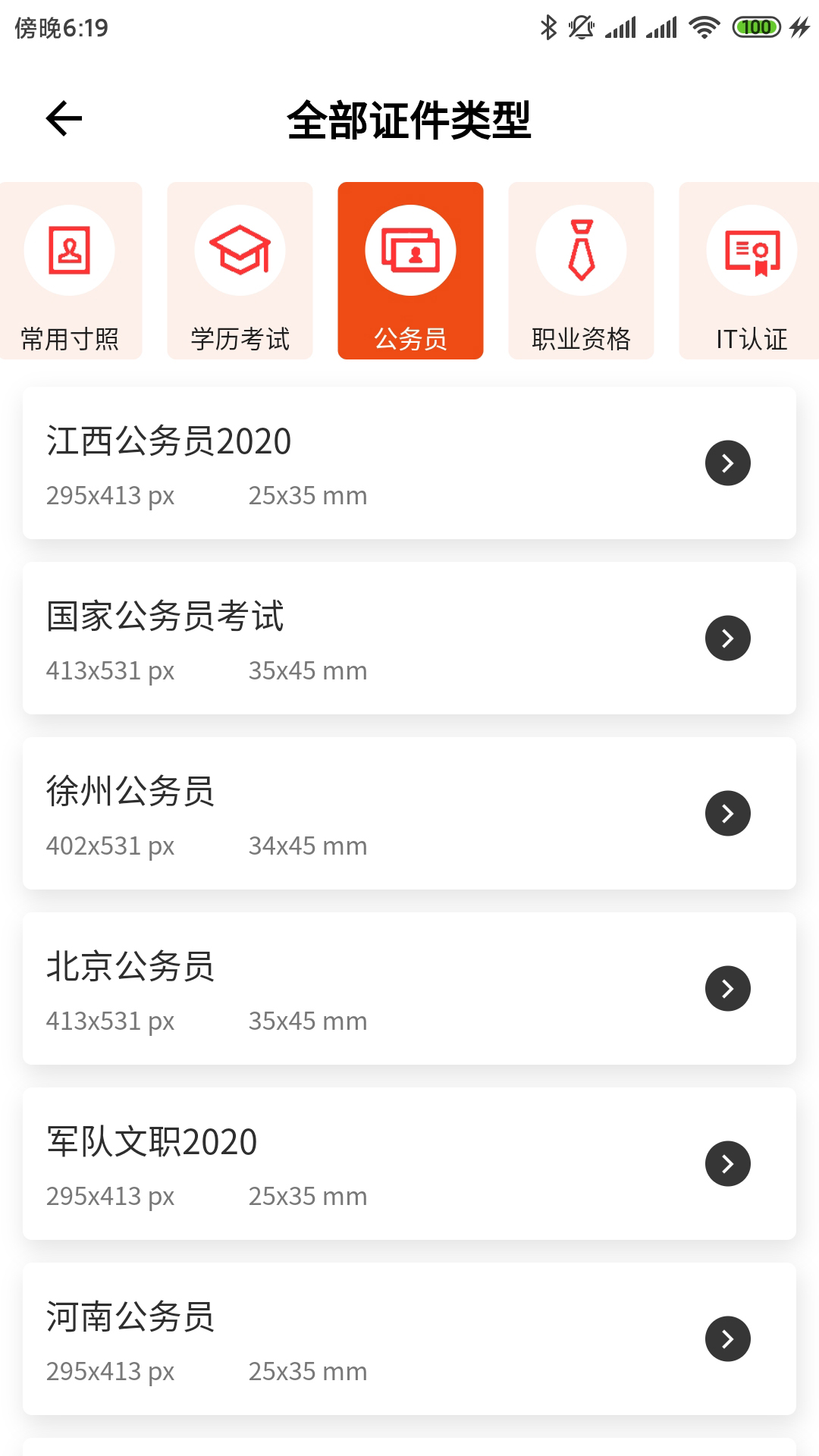The height and width of the screenshot is (1456, 819).
Task: Open the 学历考试 category icon
Action: (240, 249)
